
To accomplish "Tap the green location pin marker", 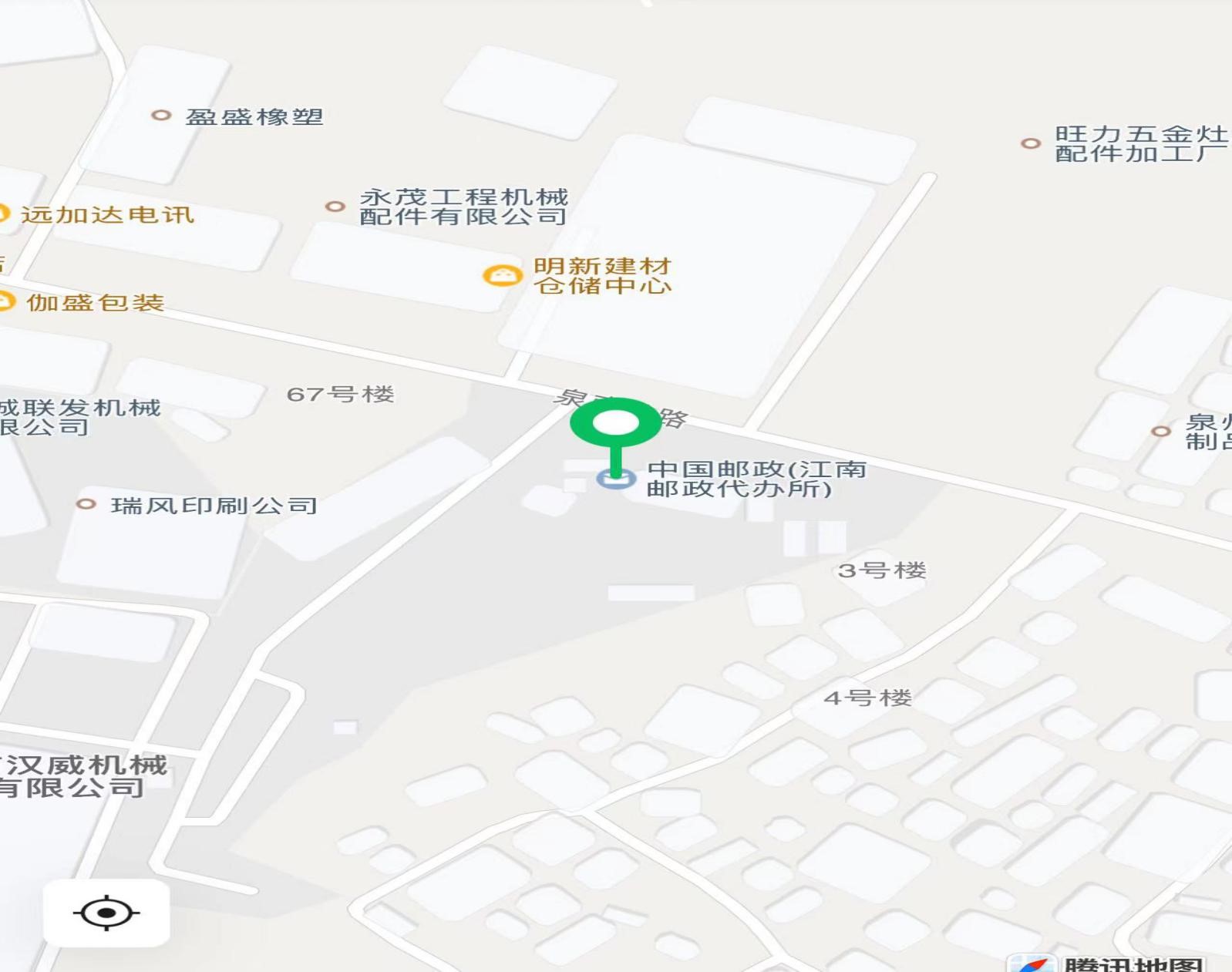I will pyautogui.click(x=615, y=424).
